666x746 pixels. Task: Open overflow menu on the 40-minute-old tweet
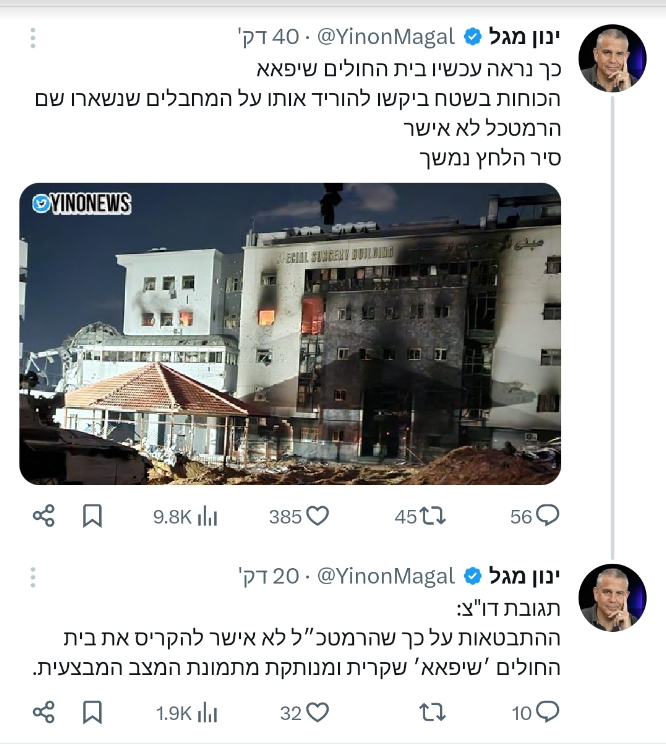click(x=33, y=38)
